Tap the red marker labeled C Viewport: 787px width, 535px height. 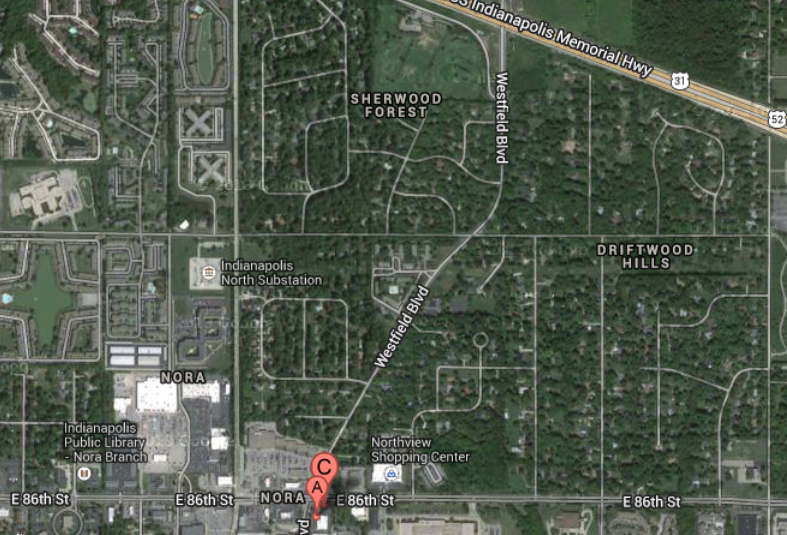pyautogui.click(x=325, y=464)
